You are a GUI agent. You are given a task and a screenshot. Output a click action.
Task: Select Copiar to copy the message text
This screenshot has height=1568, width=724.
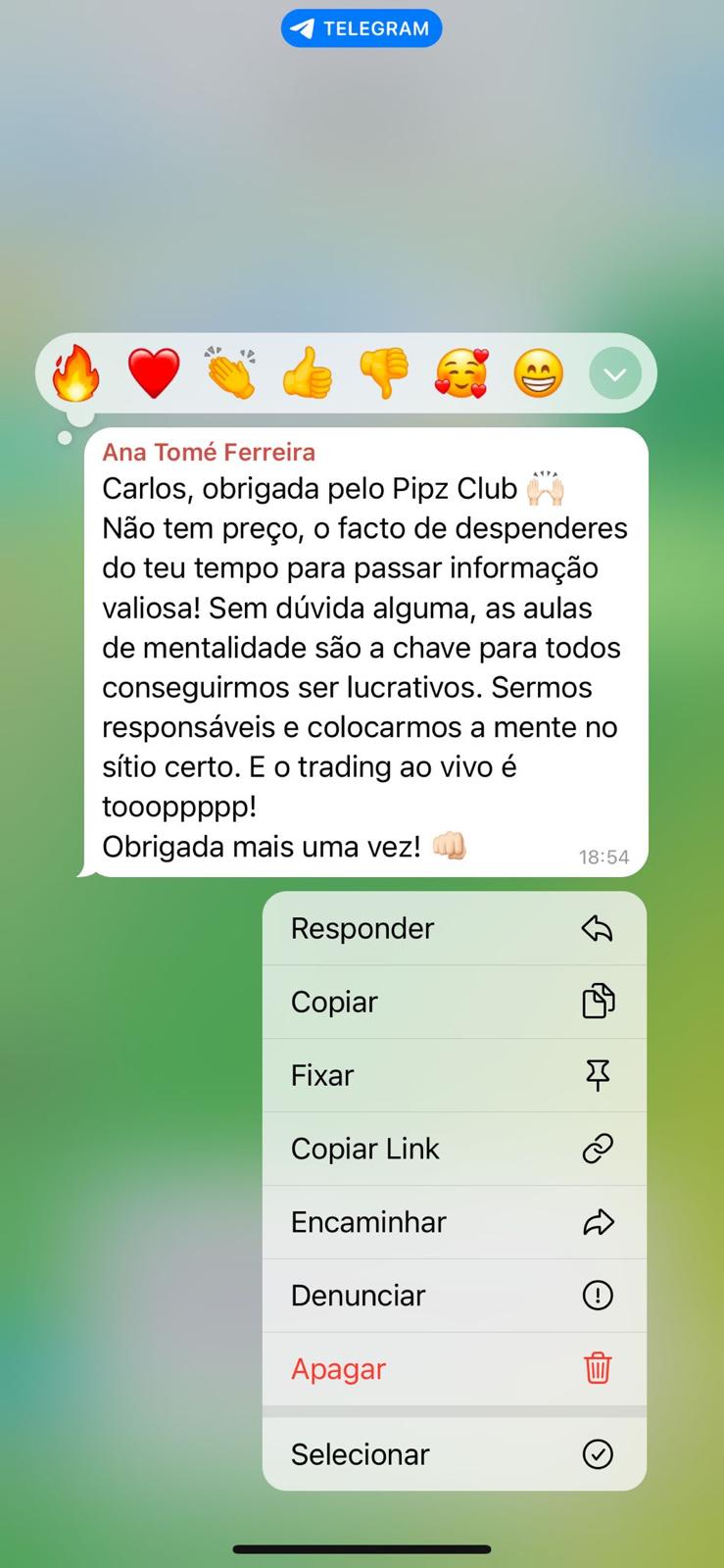(454, 1002)
